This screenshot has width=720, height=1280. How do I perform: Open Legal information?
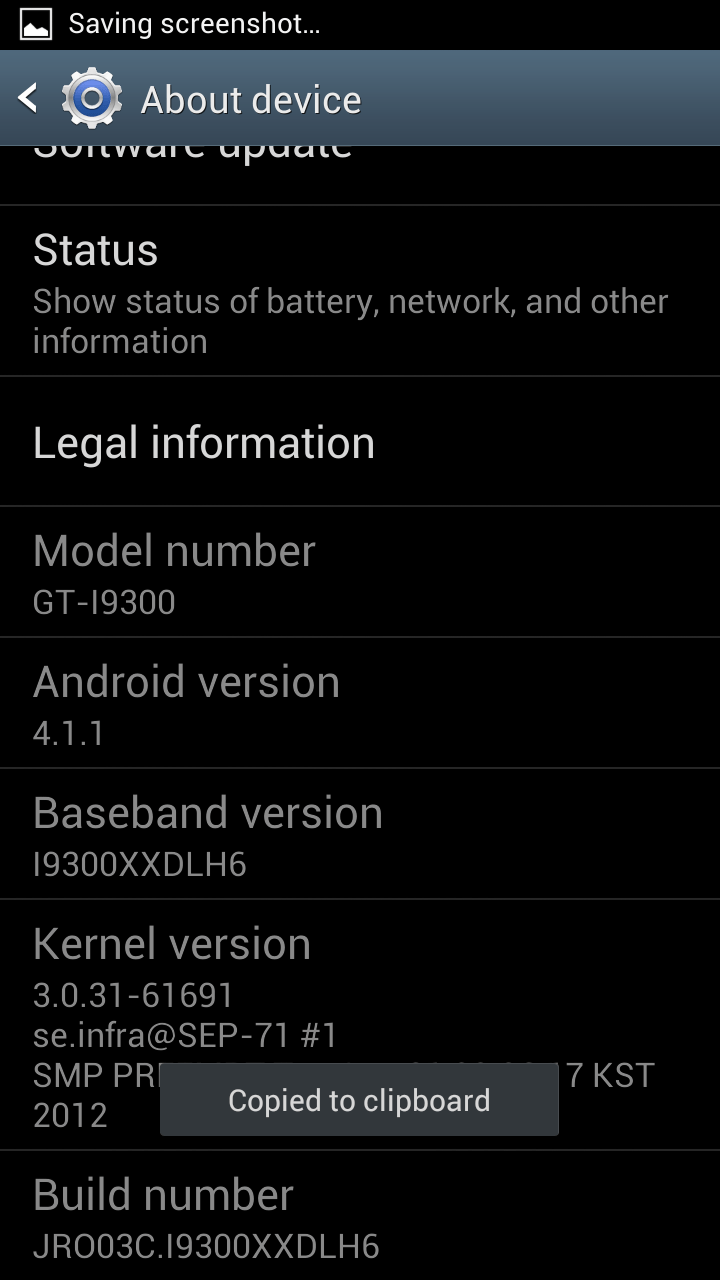point(360,442)
